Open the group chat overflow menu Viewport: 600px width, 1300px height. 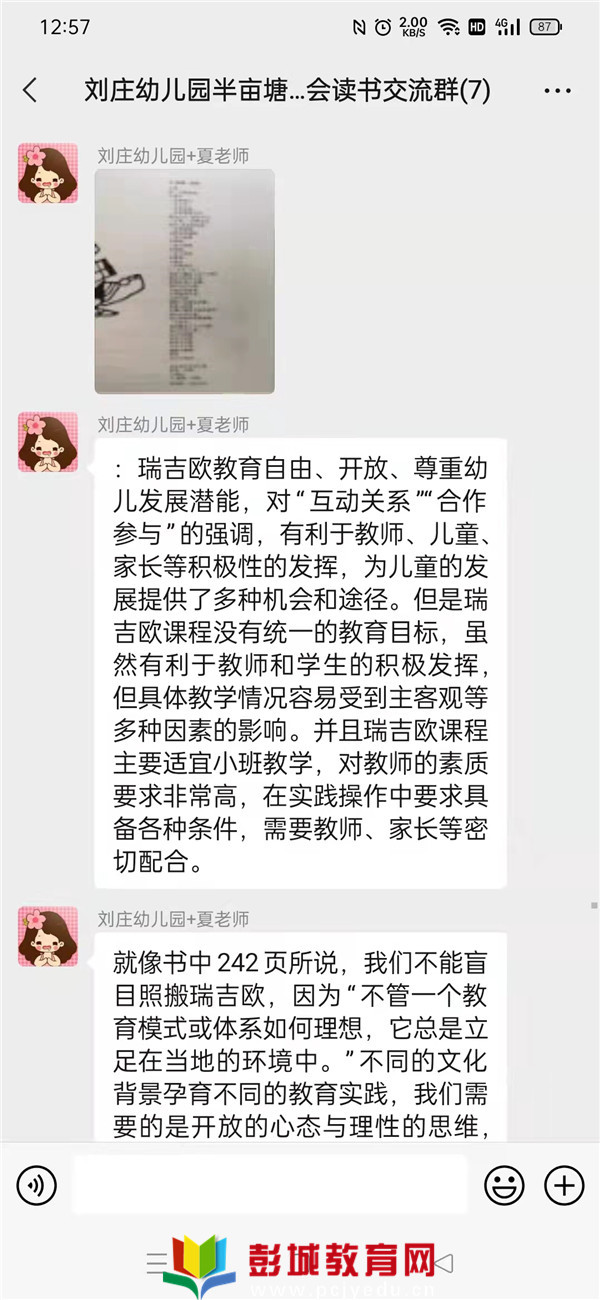(x=557, y=91)
